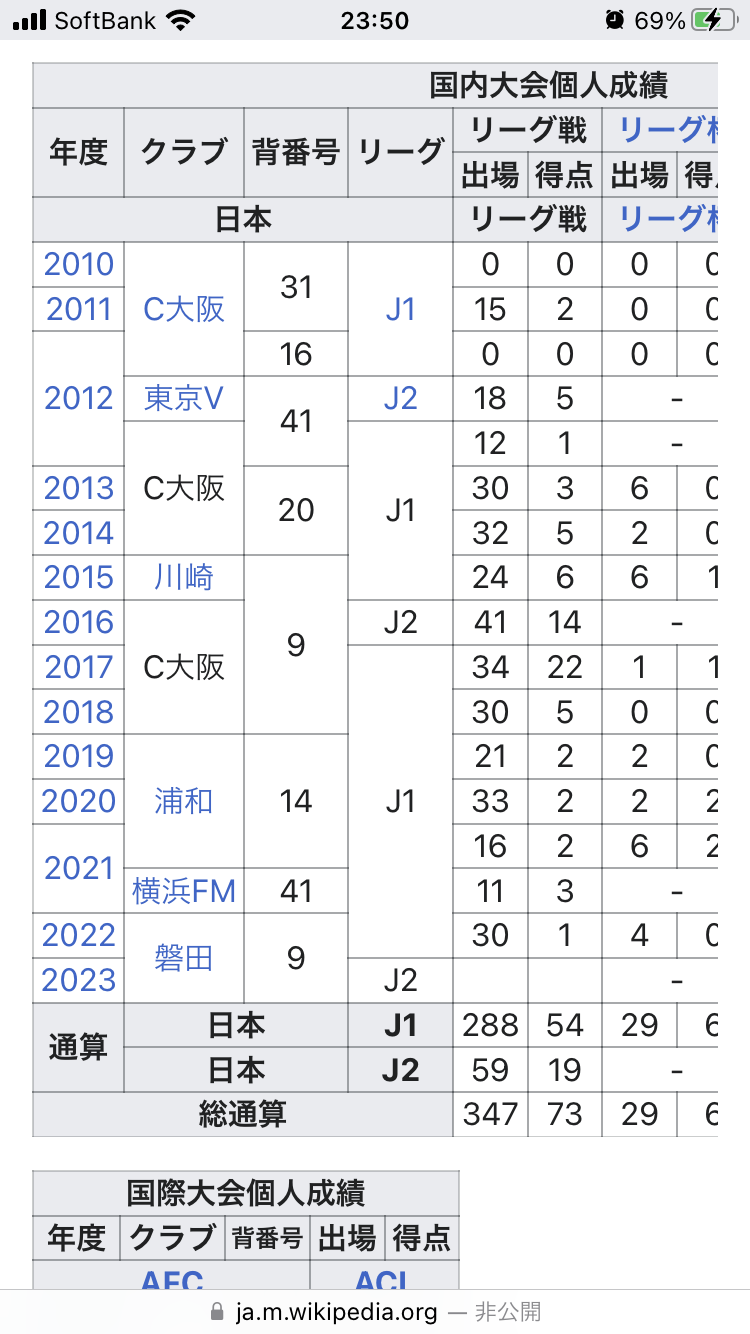Open the 2013 season link
This screenshot has width=750, height=1334.
(79, 488)
